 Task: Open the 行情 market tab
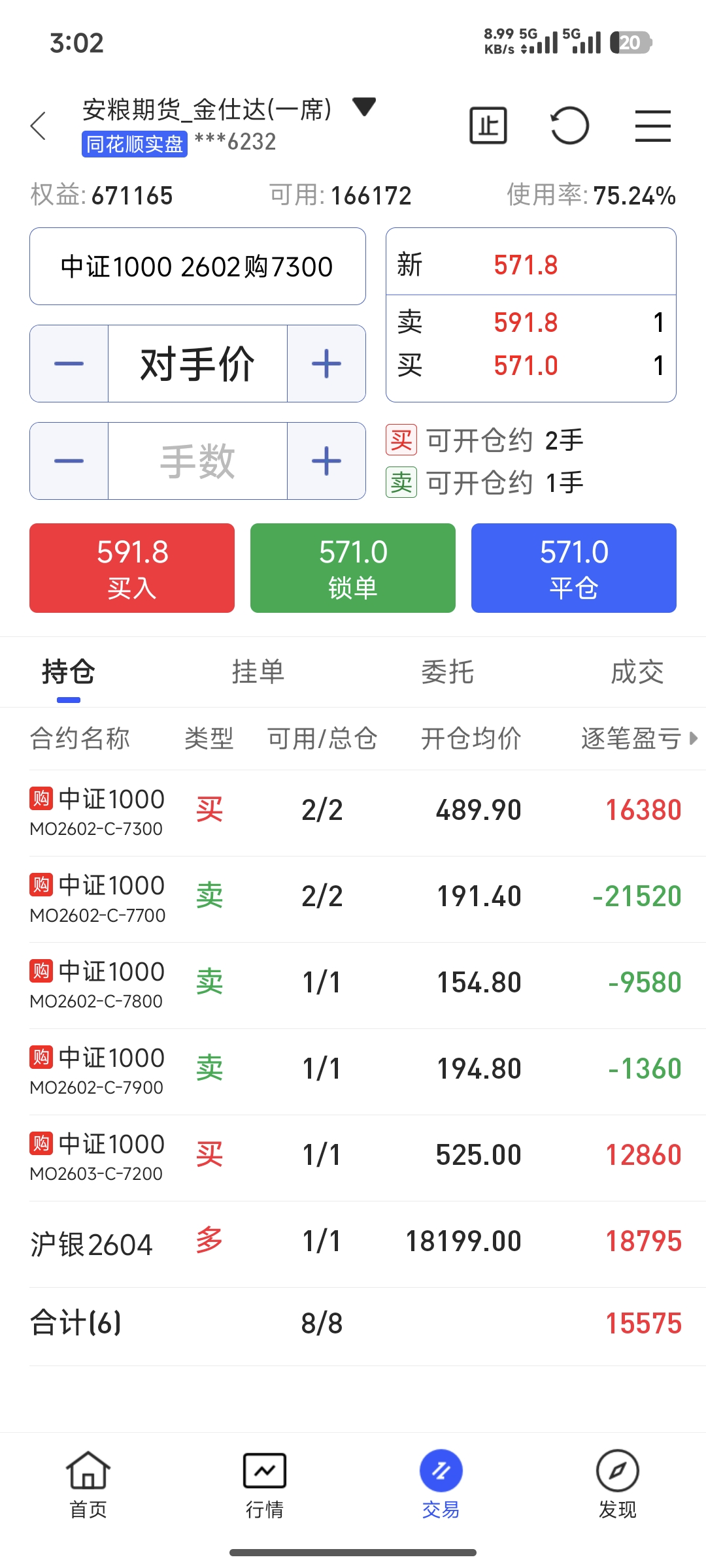[x=265, y=1484]
